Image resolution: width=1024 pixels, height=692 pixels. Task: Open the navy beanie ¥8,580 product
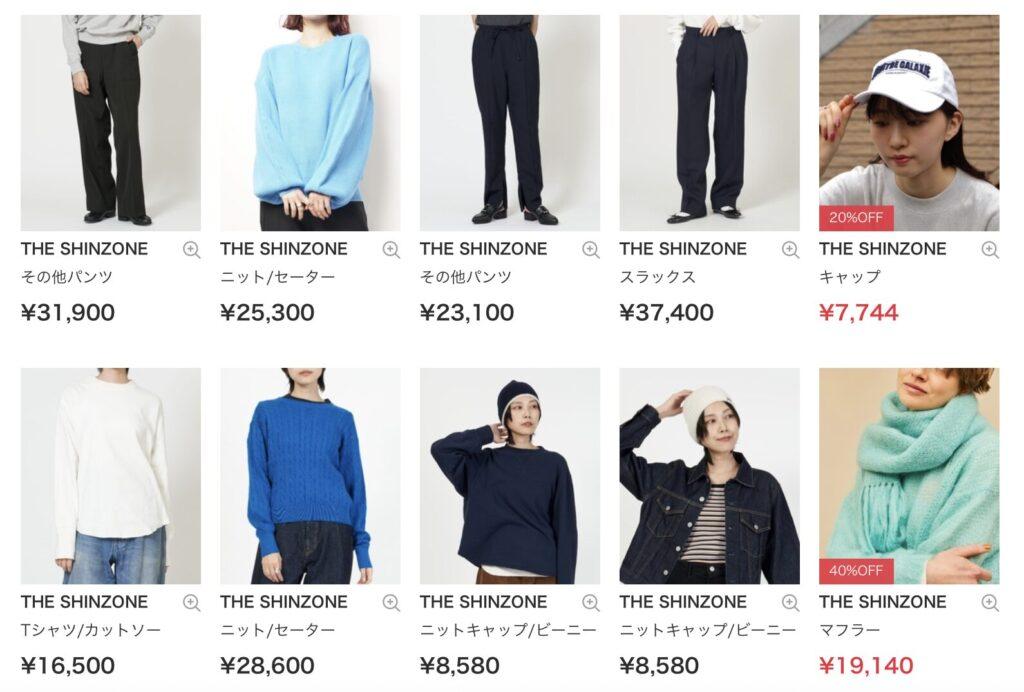(510, 476)
